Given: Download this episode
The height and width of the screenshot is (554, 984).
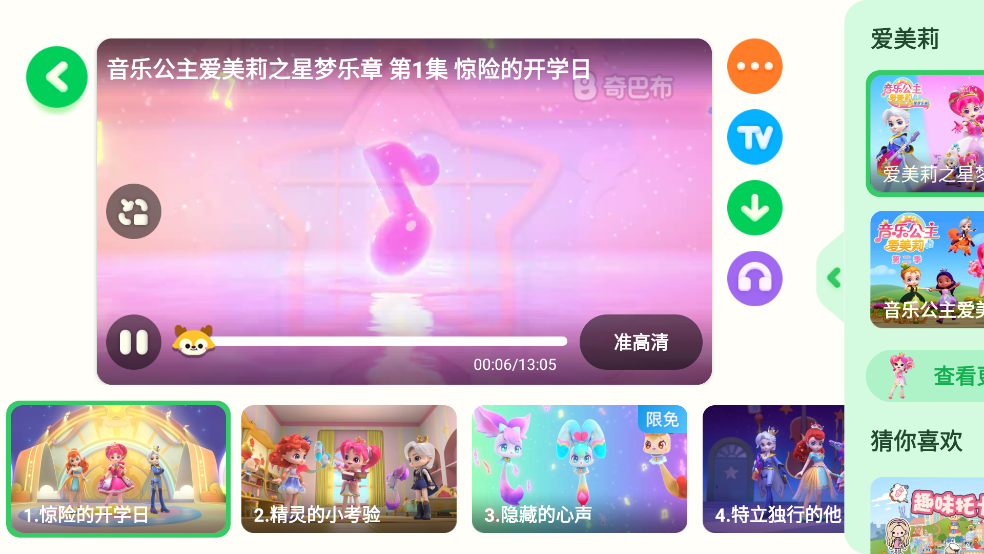Looking at the screenshot, I should [754, 208].
